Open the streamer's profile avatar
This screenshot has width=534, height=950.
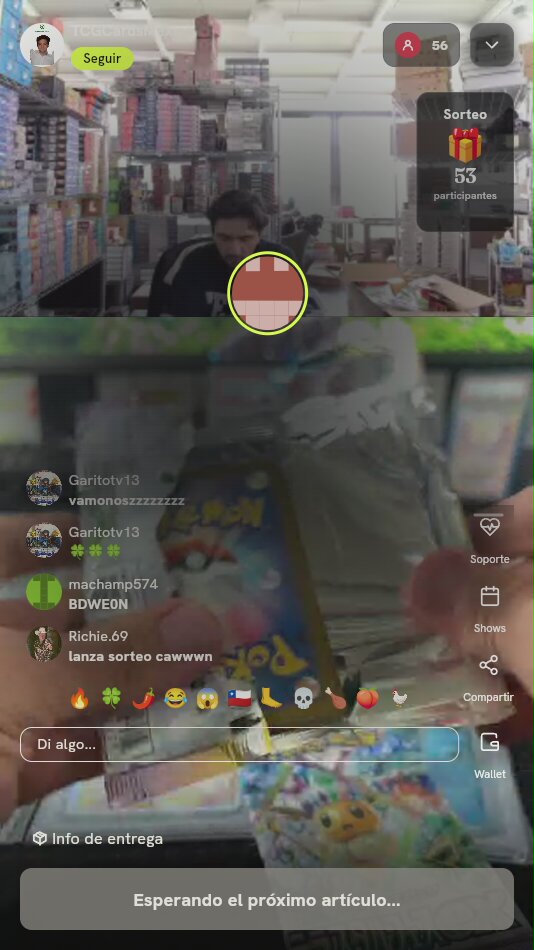coord(42,45)
